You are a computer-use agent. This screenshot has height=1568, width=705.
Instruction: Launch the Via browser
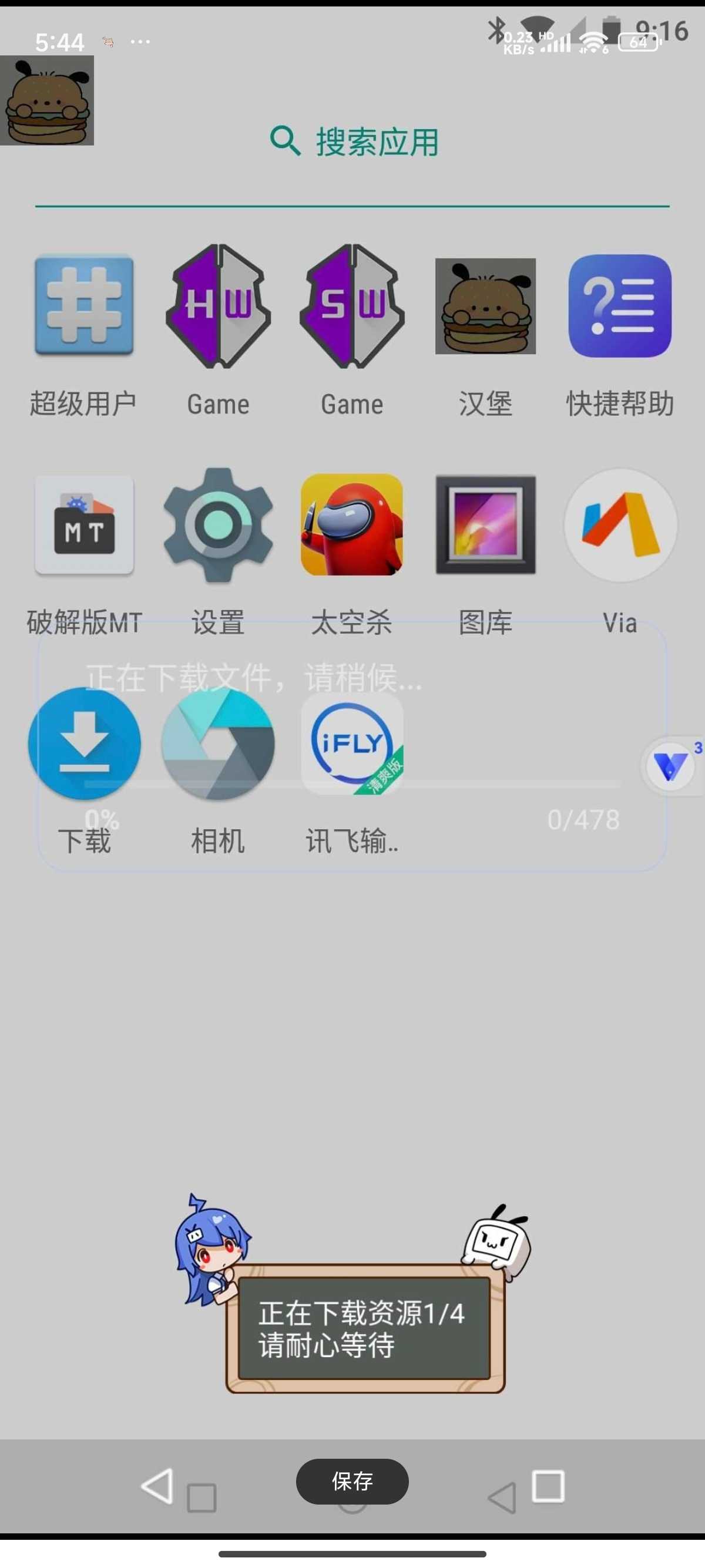pos(620,524)
